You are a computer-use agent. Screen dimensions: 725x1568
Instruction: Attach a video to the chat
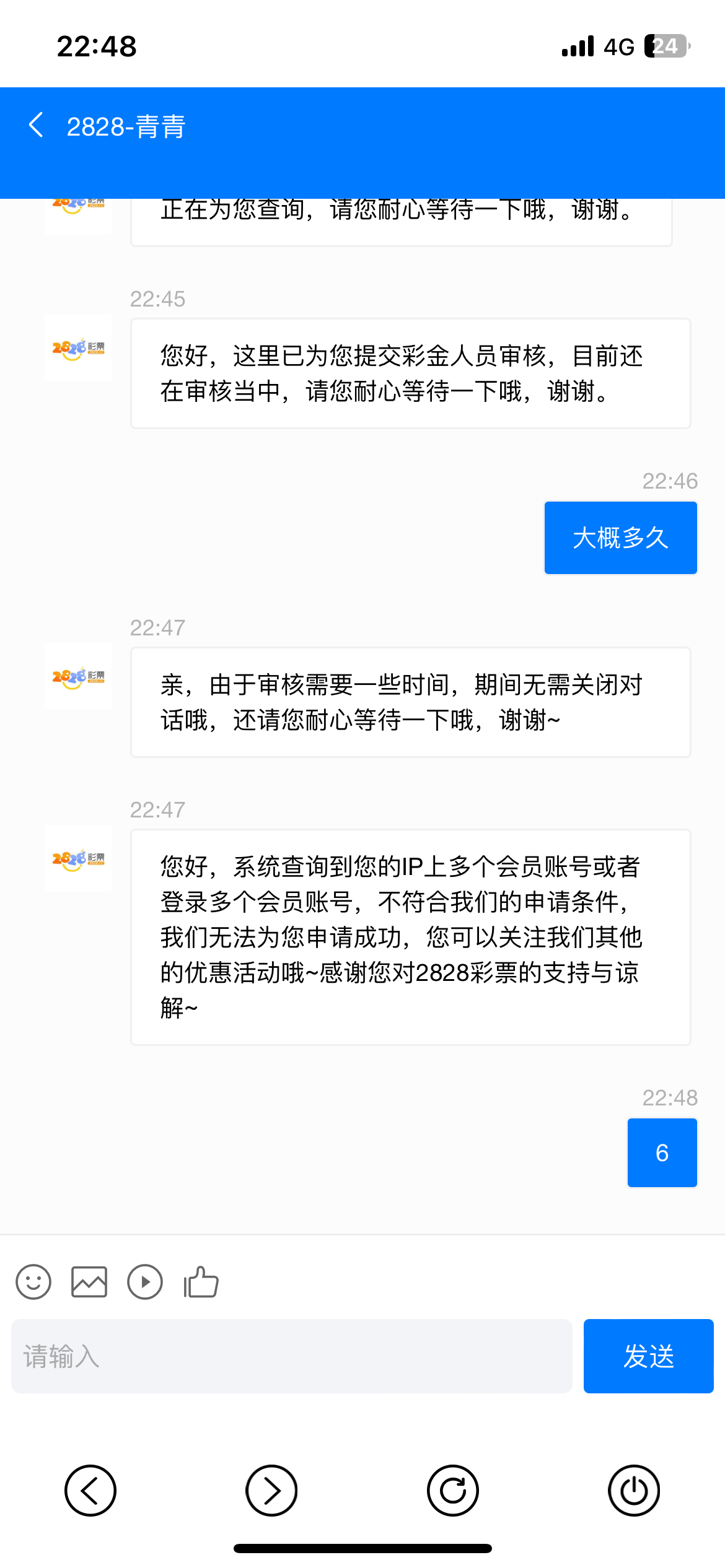pos(145,1281)
